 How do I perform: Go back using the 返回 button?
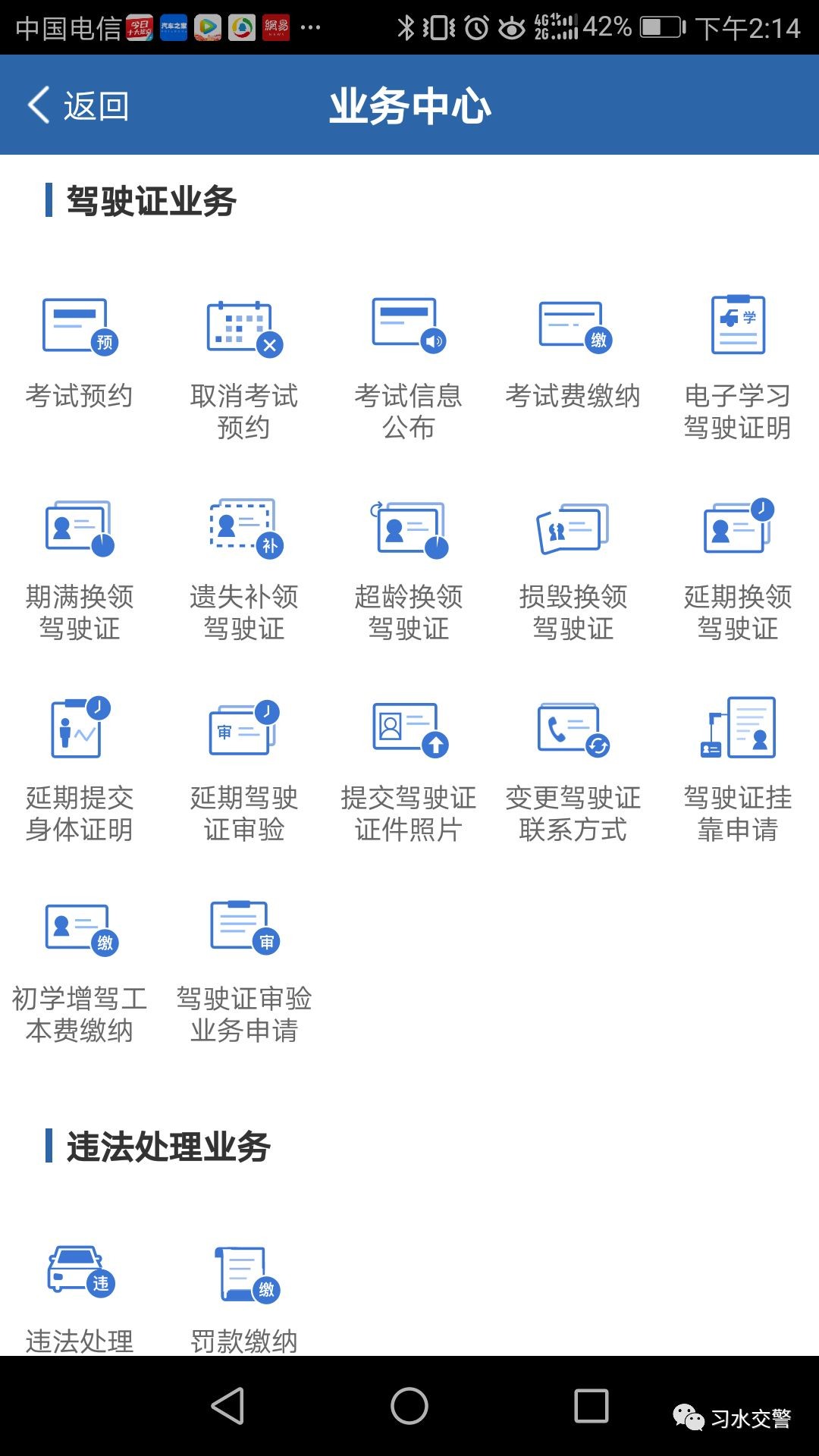(78, 105)
